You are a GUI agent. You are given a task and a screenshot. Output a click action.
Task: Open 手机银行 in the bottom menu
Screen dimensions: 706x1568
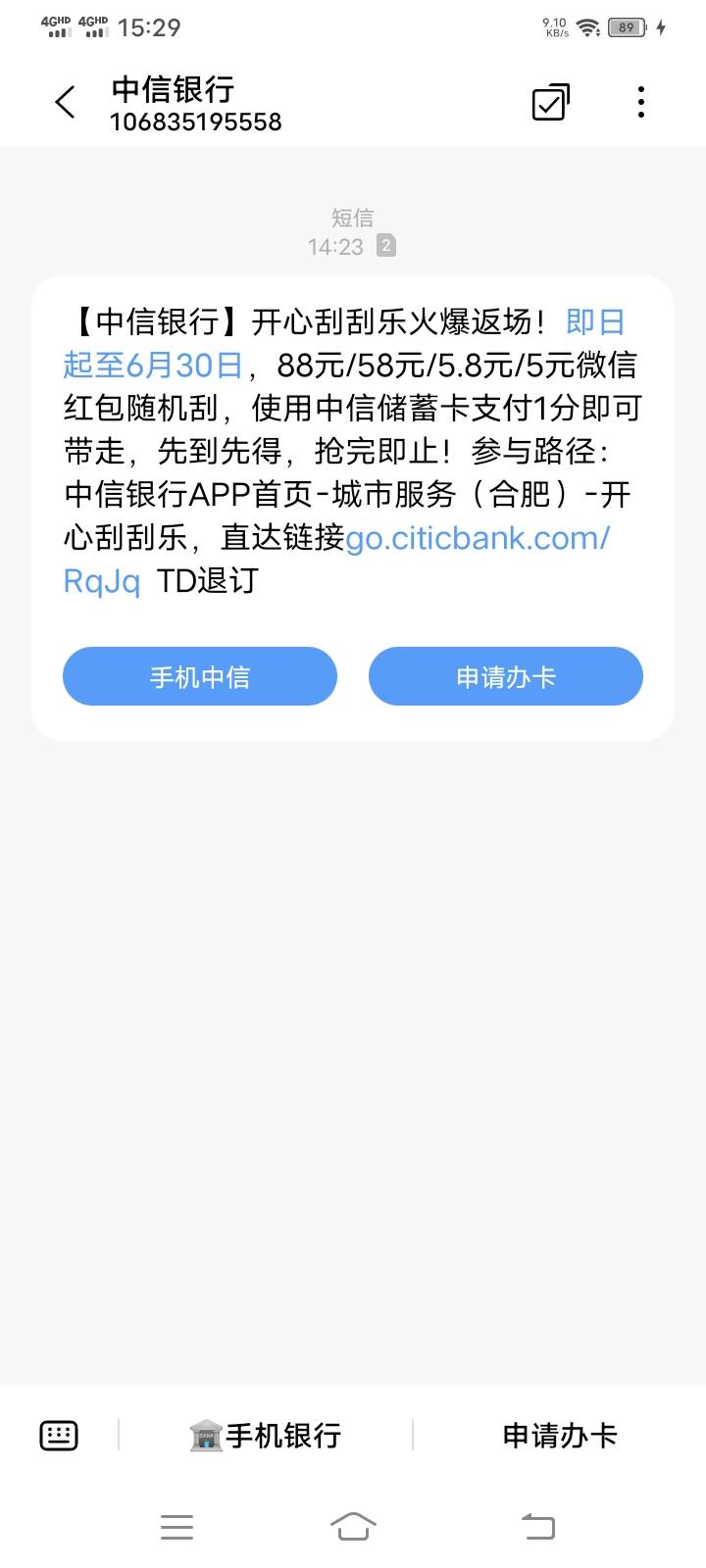point(266,1436)
